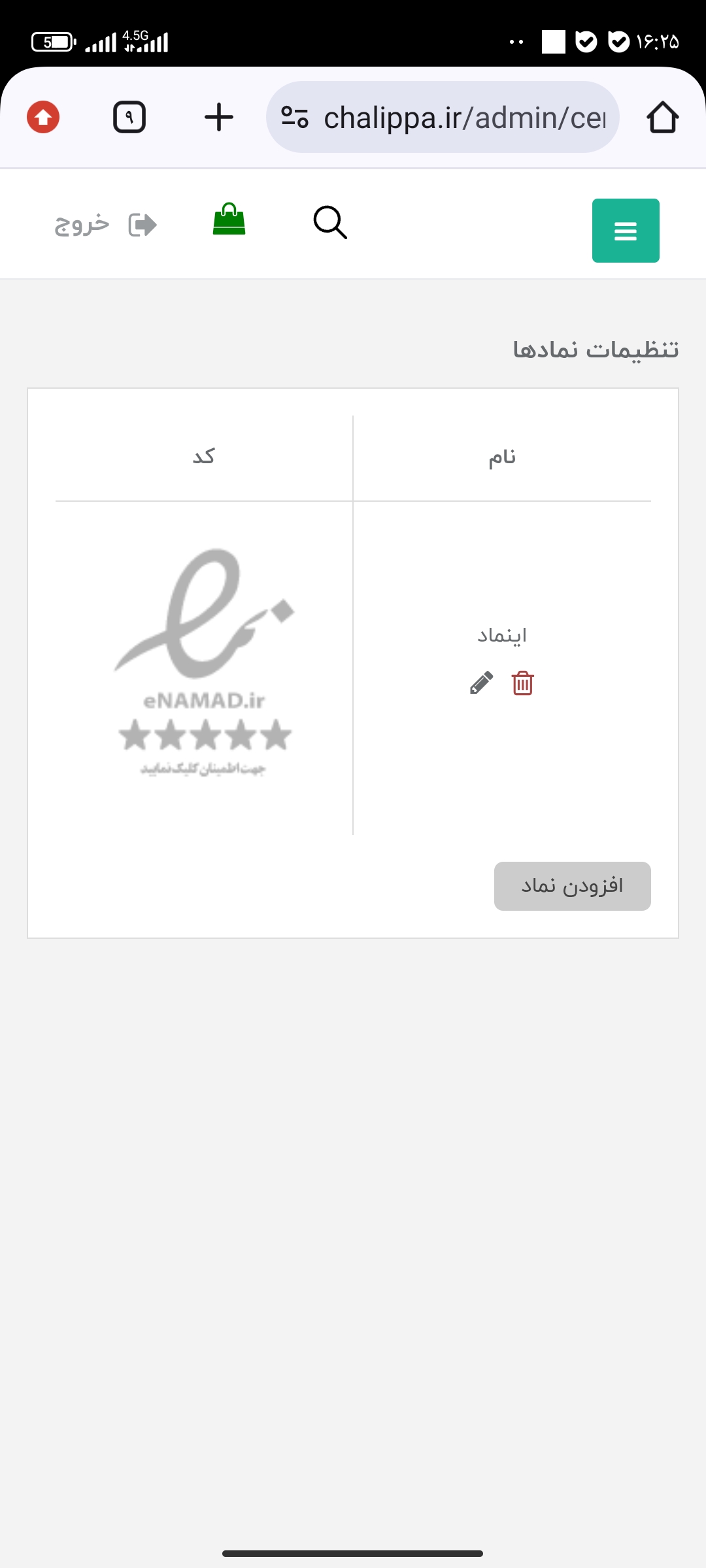Open the green shopping bag icon

point(229,221)
